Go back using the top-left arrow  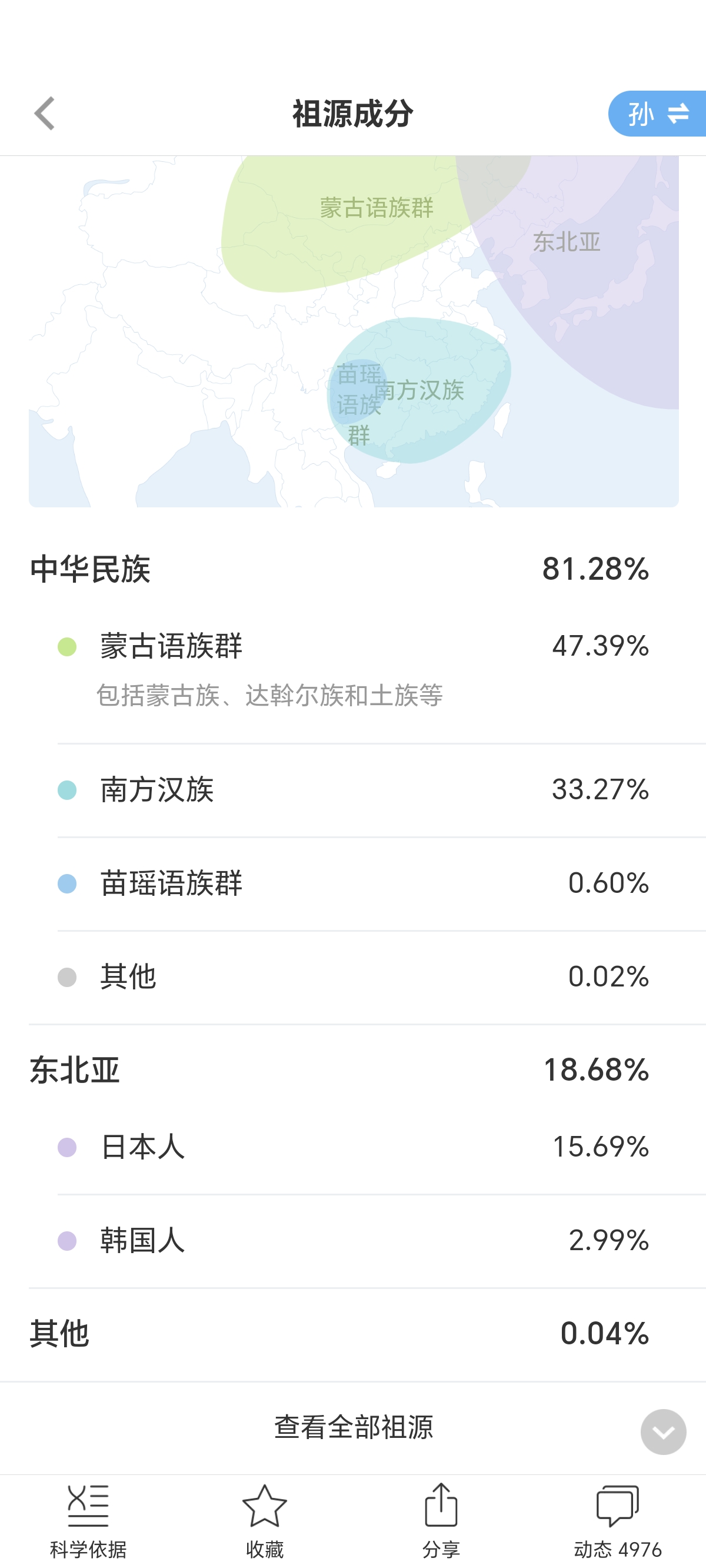point(45,113)
